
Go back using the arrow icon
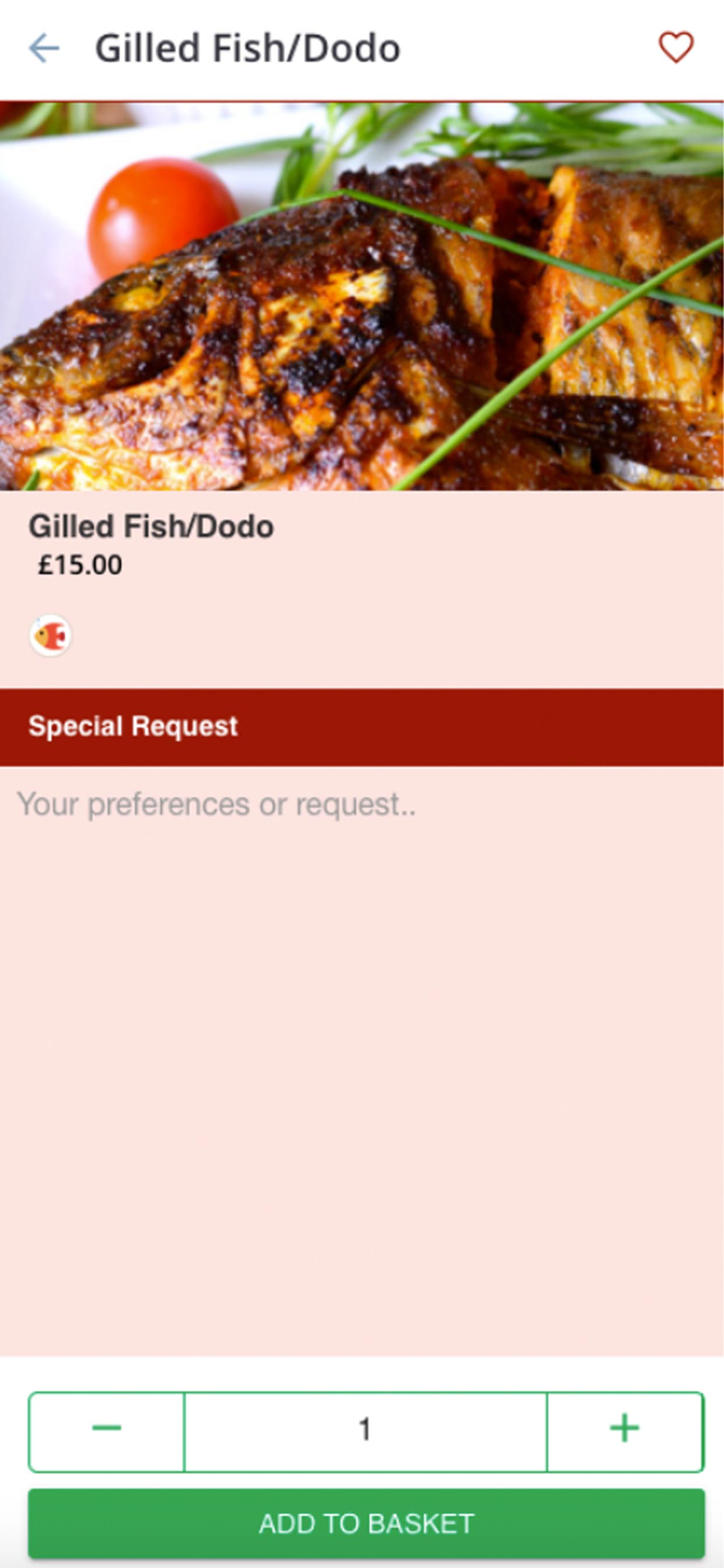point(44,49)
